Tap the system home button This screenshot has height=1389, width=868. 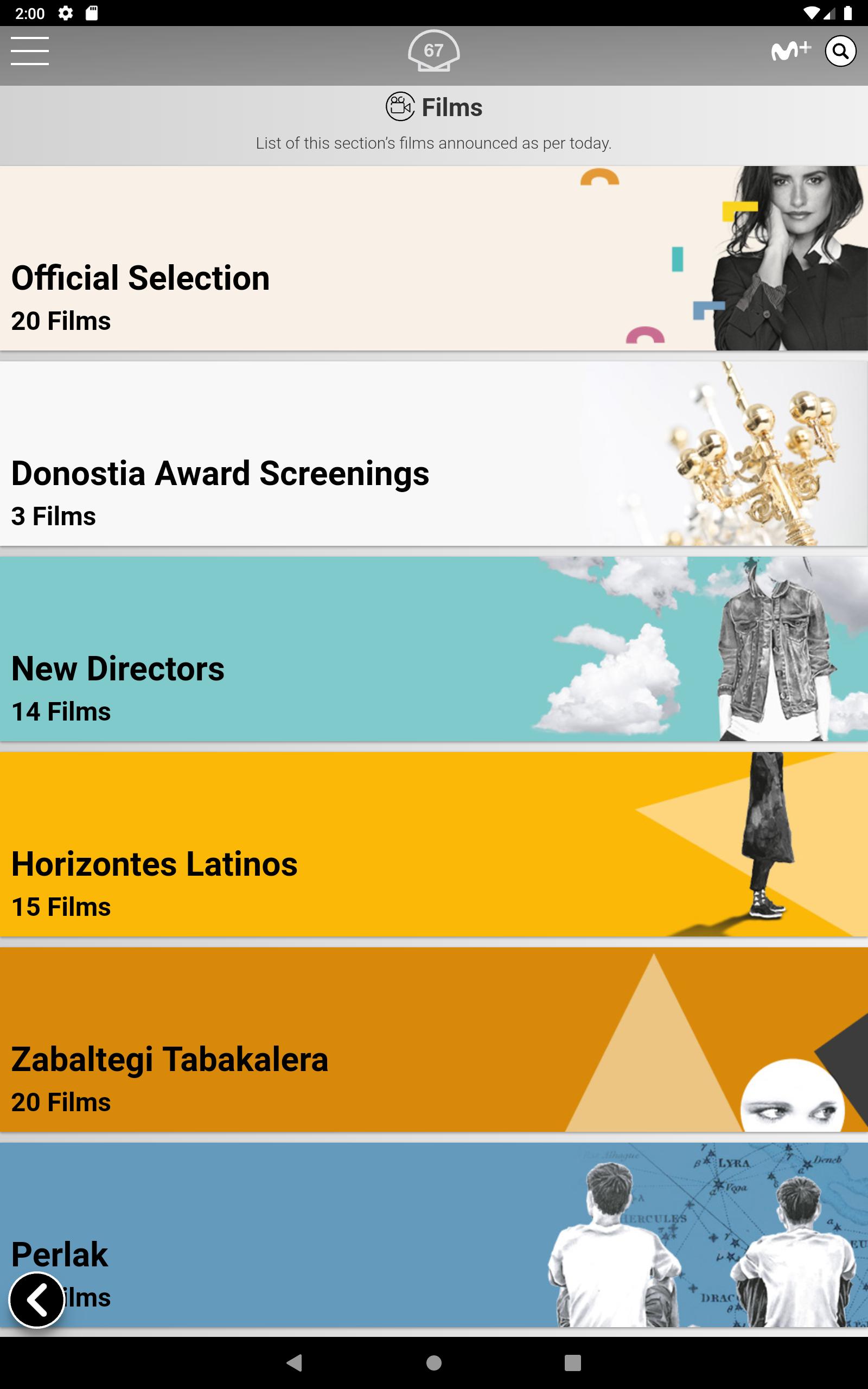(x=434, y=1362)
